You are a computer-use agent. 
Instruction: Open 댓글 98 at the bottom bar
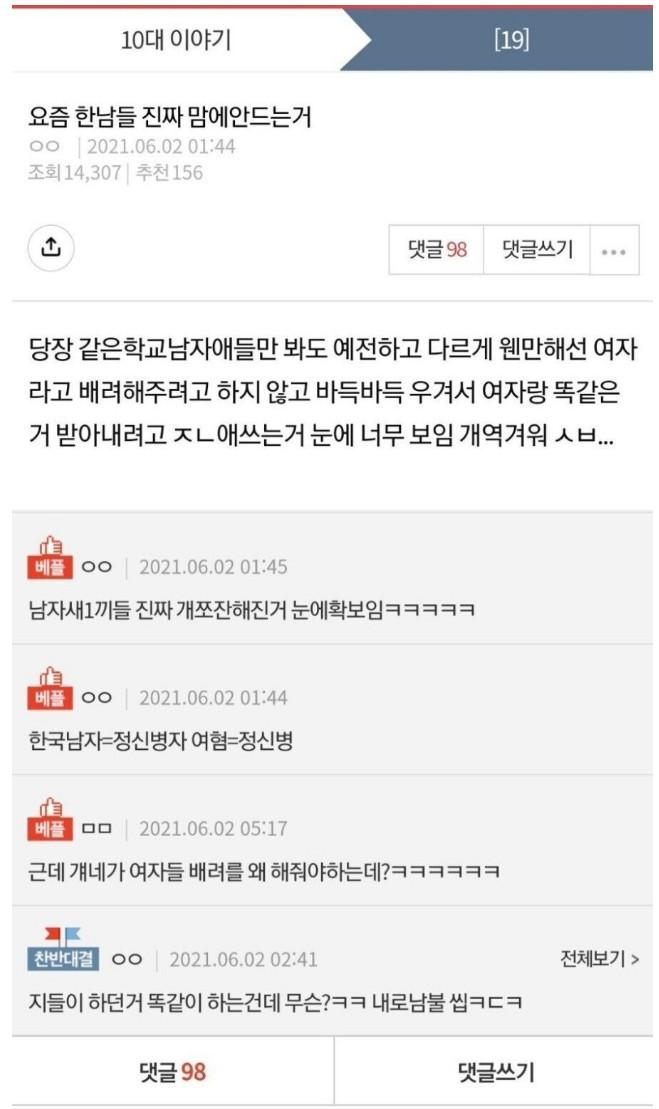click(x=173, y=1072)
